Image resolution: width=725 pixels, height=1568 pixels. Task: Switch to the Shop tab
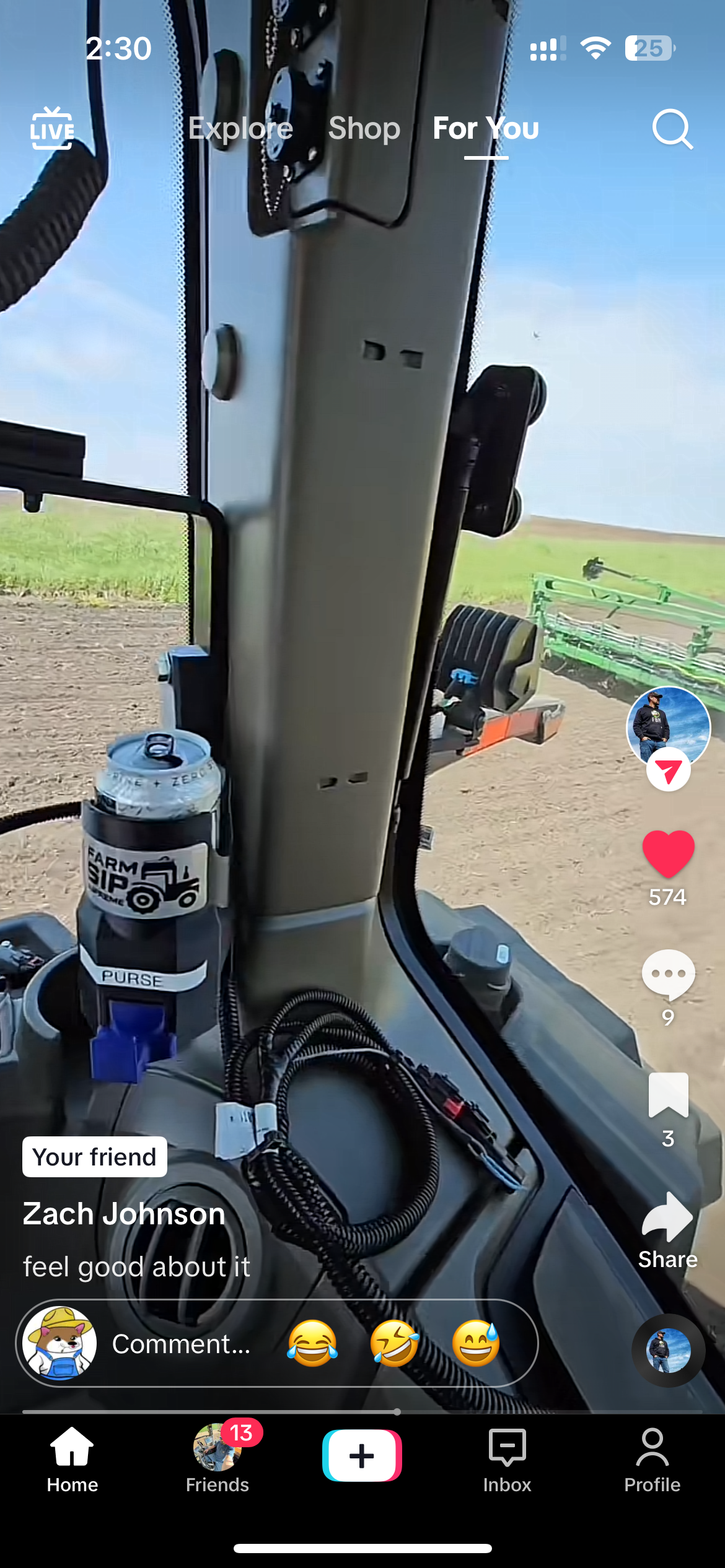[364, 128]
